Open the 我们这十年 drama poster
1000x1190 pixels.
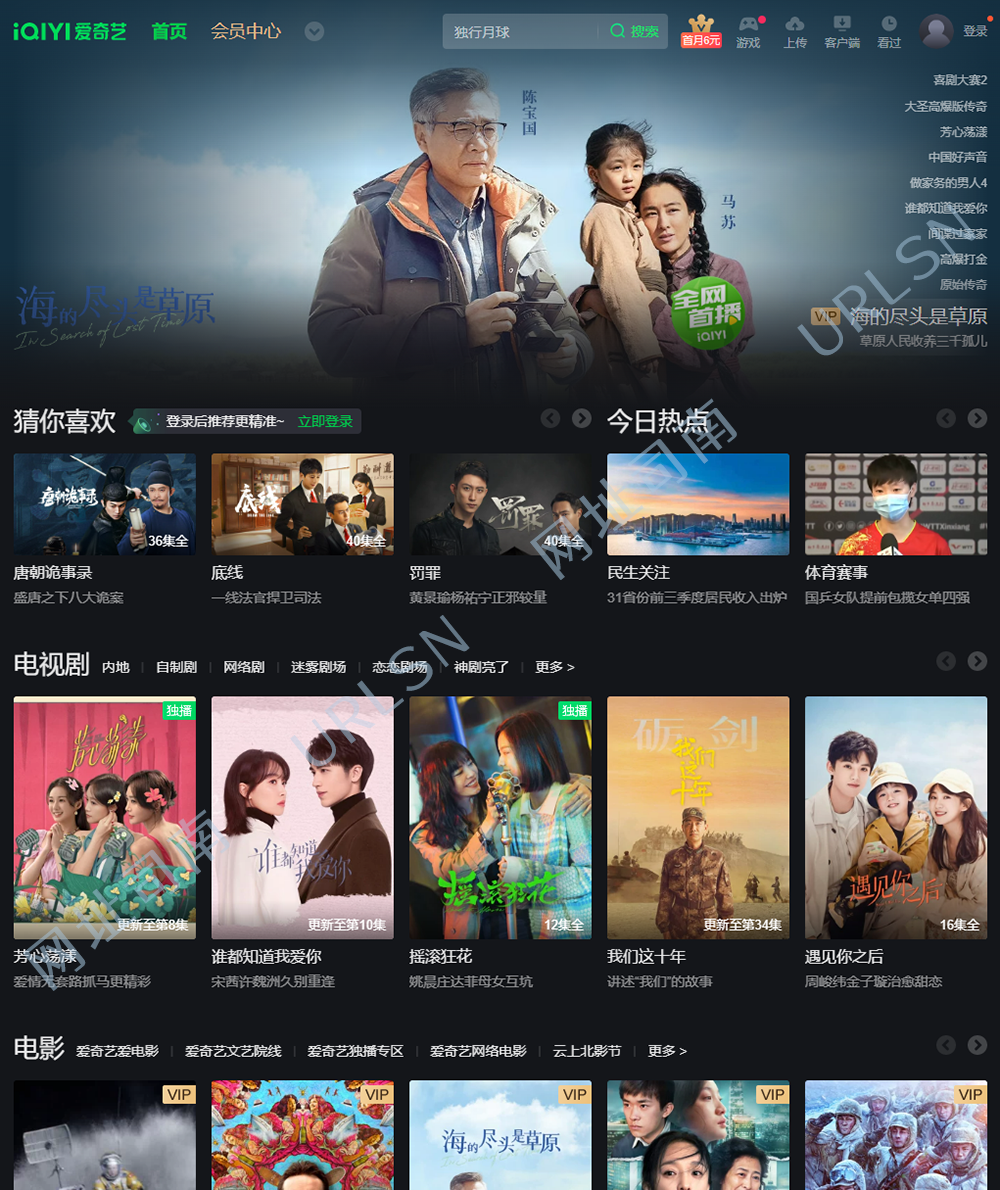698,817
